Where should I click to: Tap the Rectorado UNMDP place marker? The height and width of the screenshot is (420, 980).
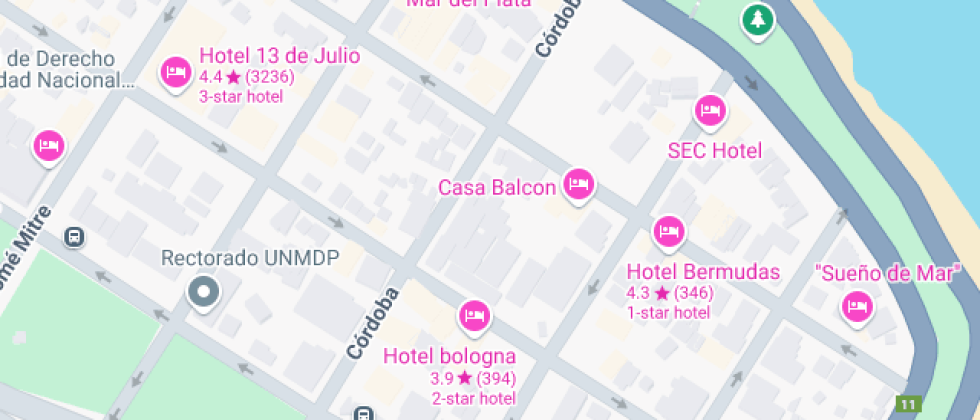click(x=204, y=293)
